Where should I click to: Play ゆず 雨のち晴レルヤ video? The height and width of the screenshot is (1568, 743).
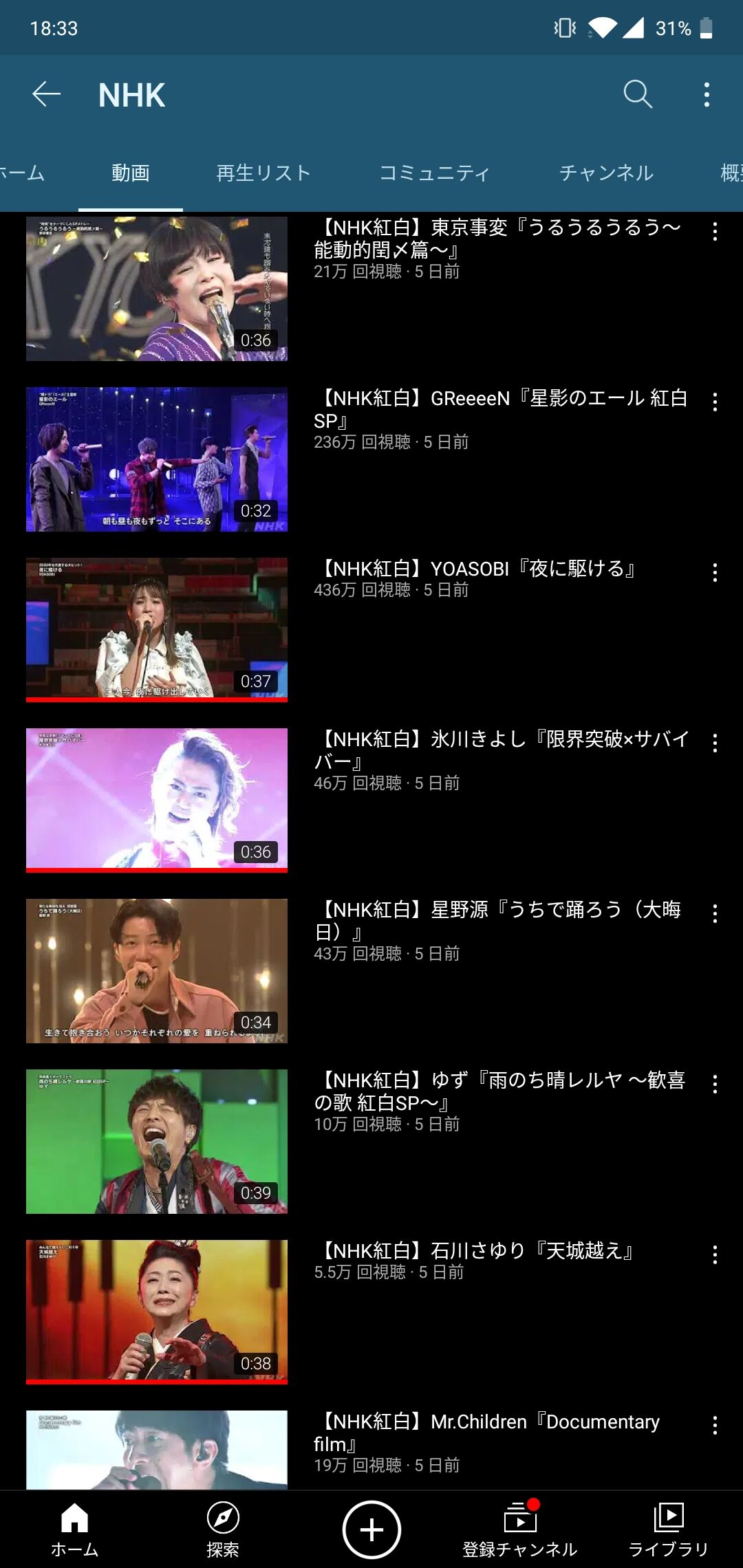click(157, 1142)
